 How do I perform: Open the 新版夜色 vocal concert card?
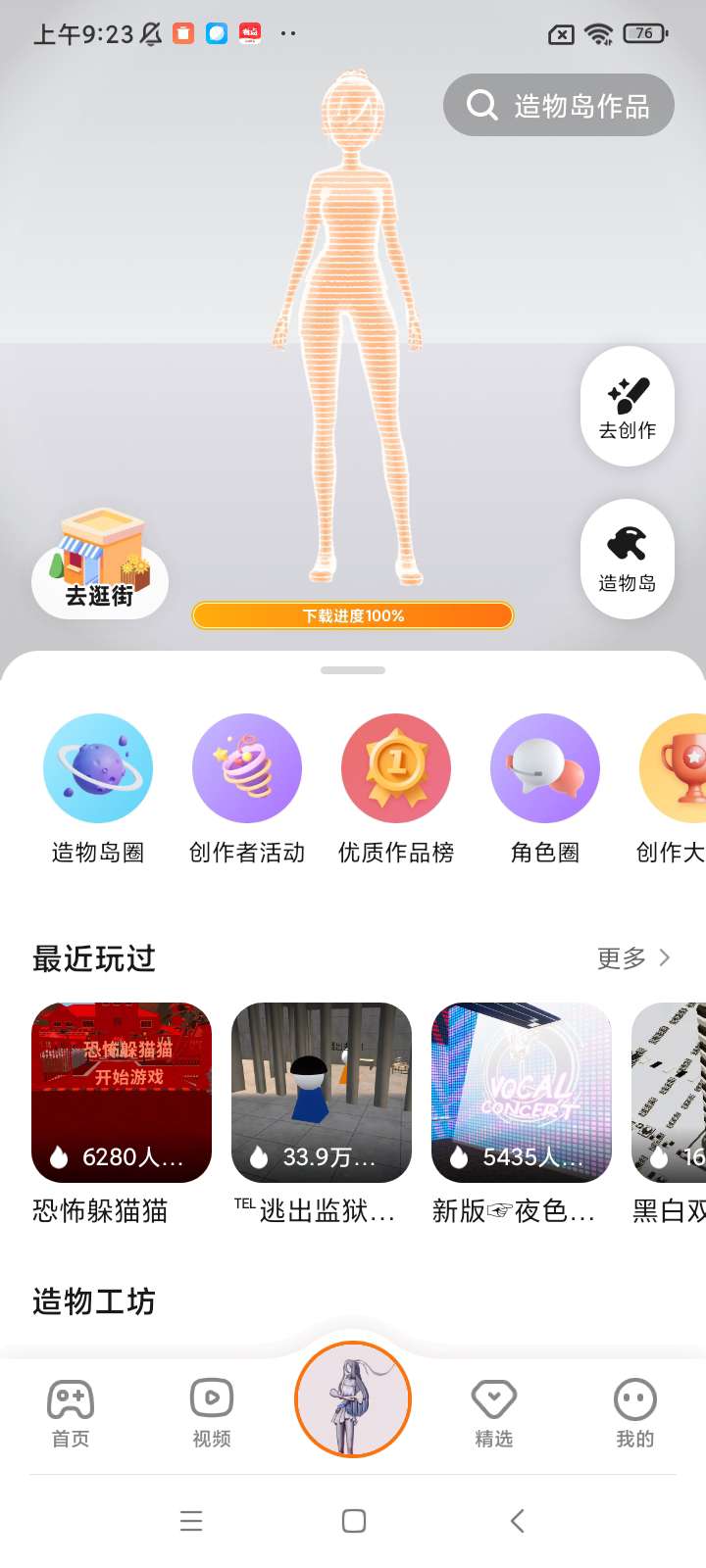point(522,1114)
